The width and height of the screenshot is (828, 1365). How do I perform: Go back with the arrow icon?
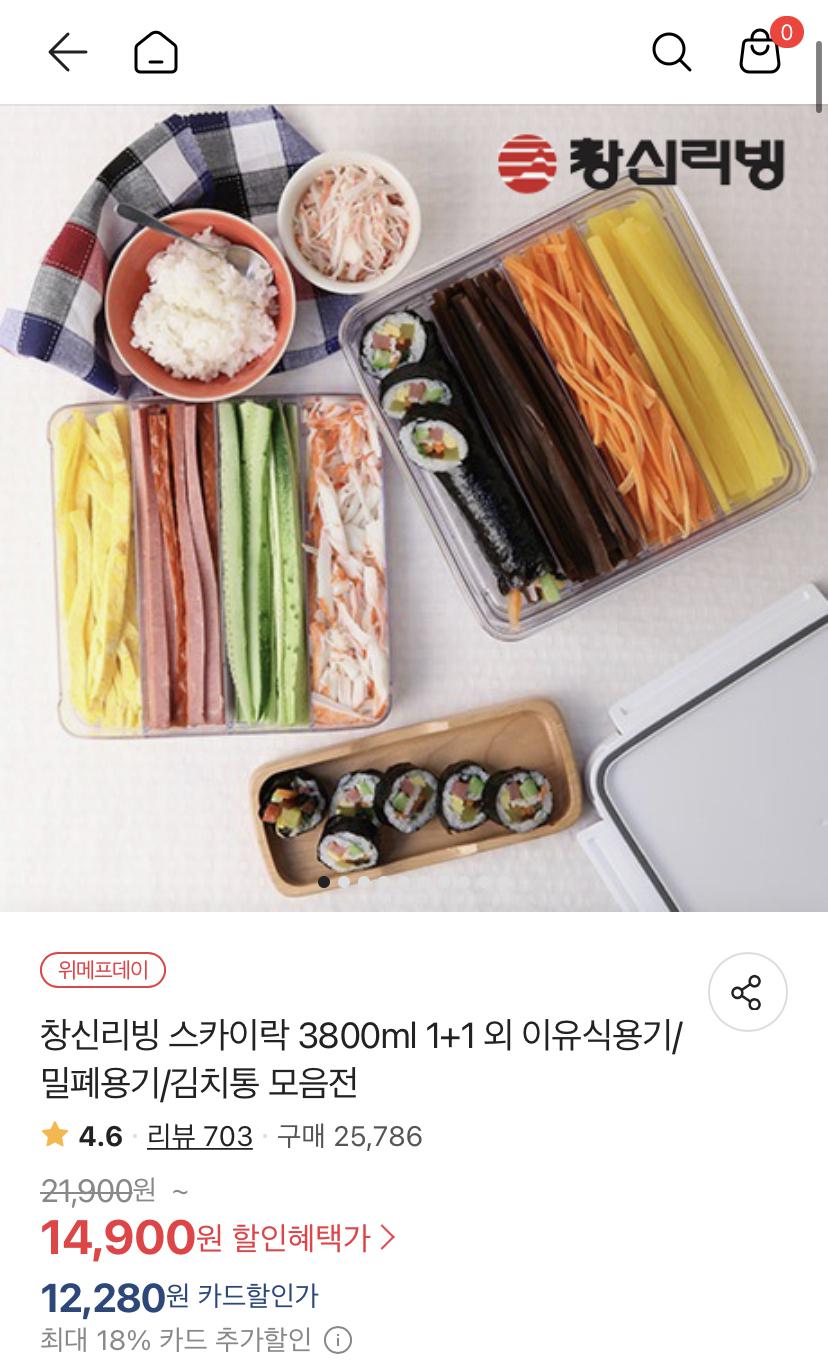(67, 52)
